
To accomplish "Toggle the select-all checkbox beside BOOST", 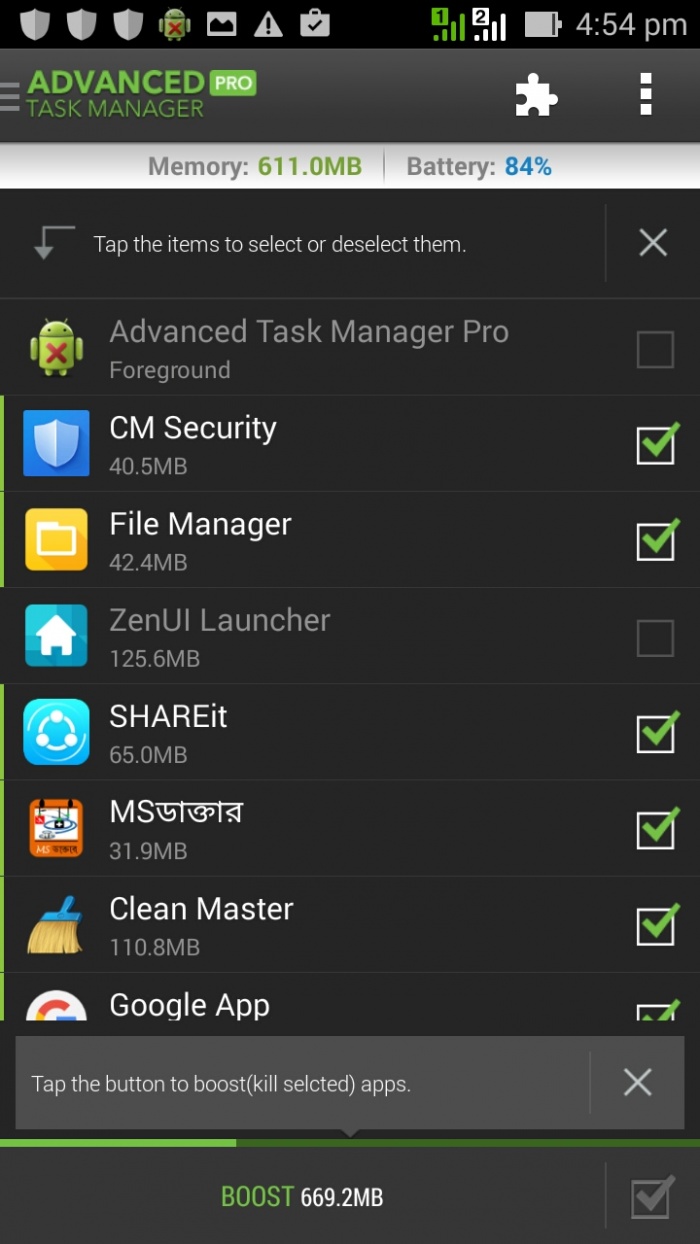I will tap(651, 1197).
